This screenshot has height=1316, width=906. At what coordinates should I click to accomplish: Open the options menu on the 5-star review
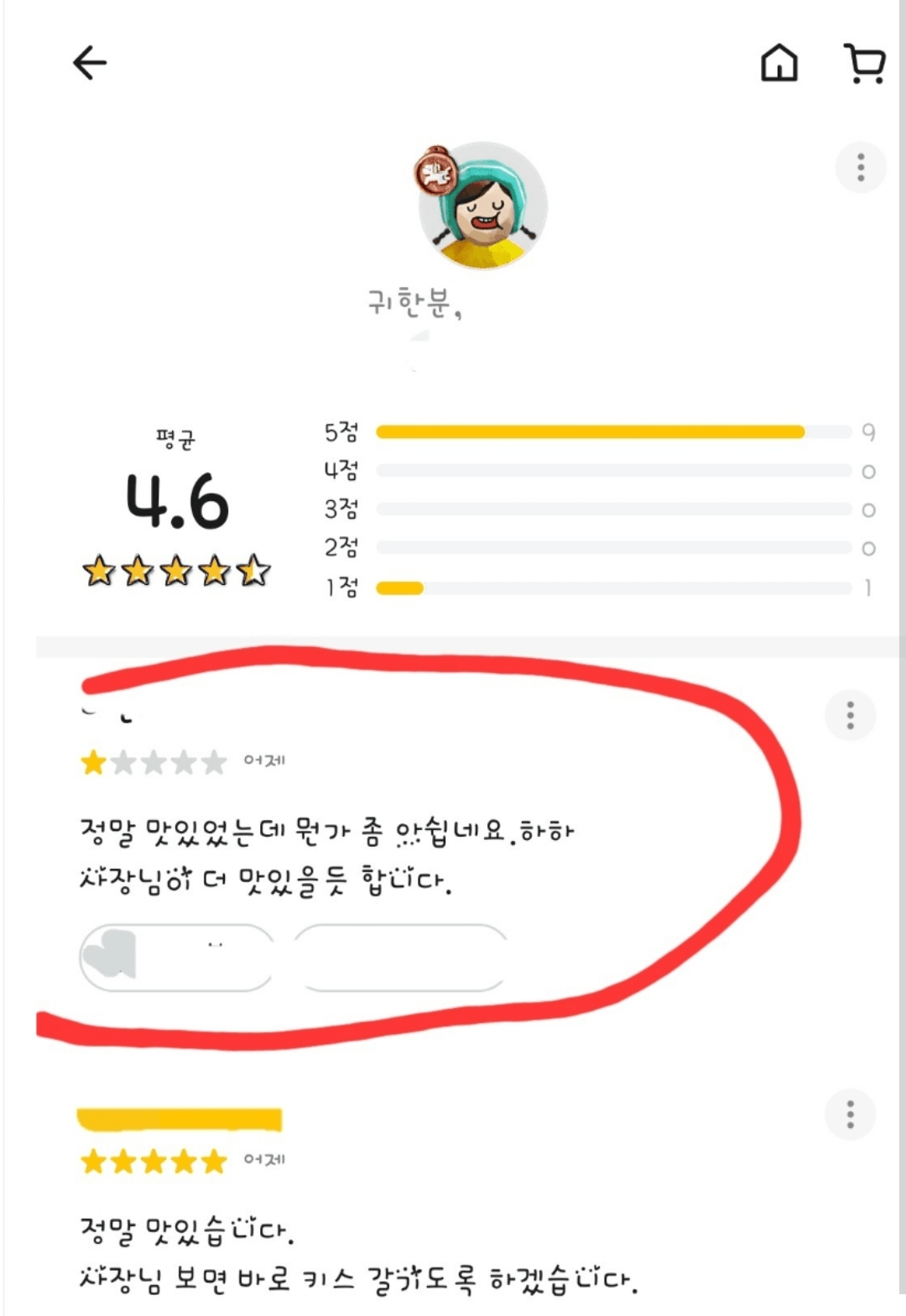(850, 1114)
